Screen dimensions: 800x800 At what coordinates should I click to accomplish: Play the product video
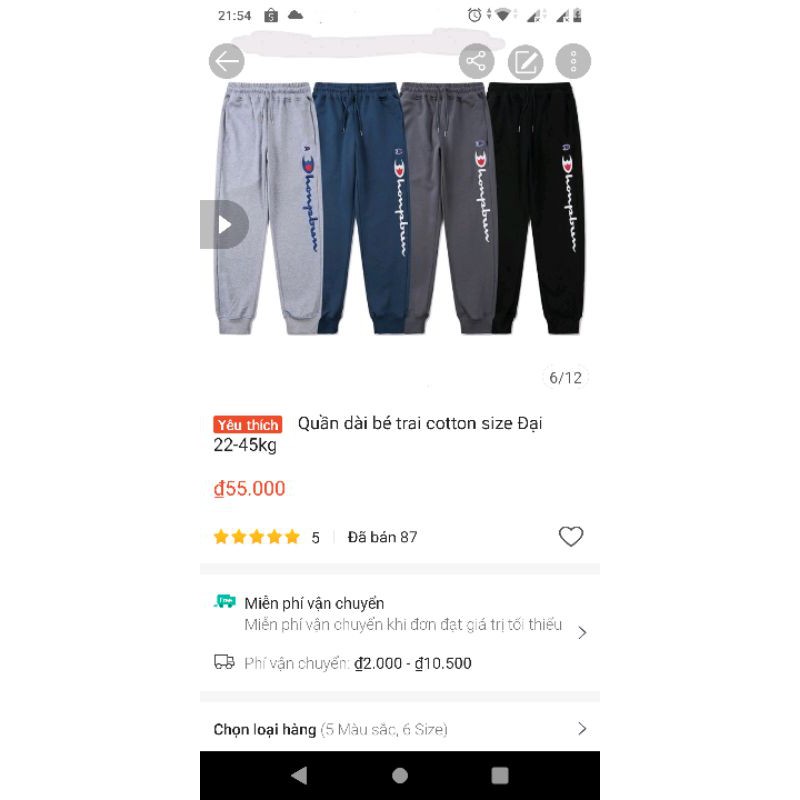point(224,225)
